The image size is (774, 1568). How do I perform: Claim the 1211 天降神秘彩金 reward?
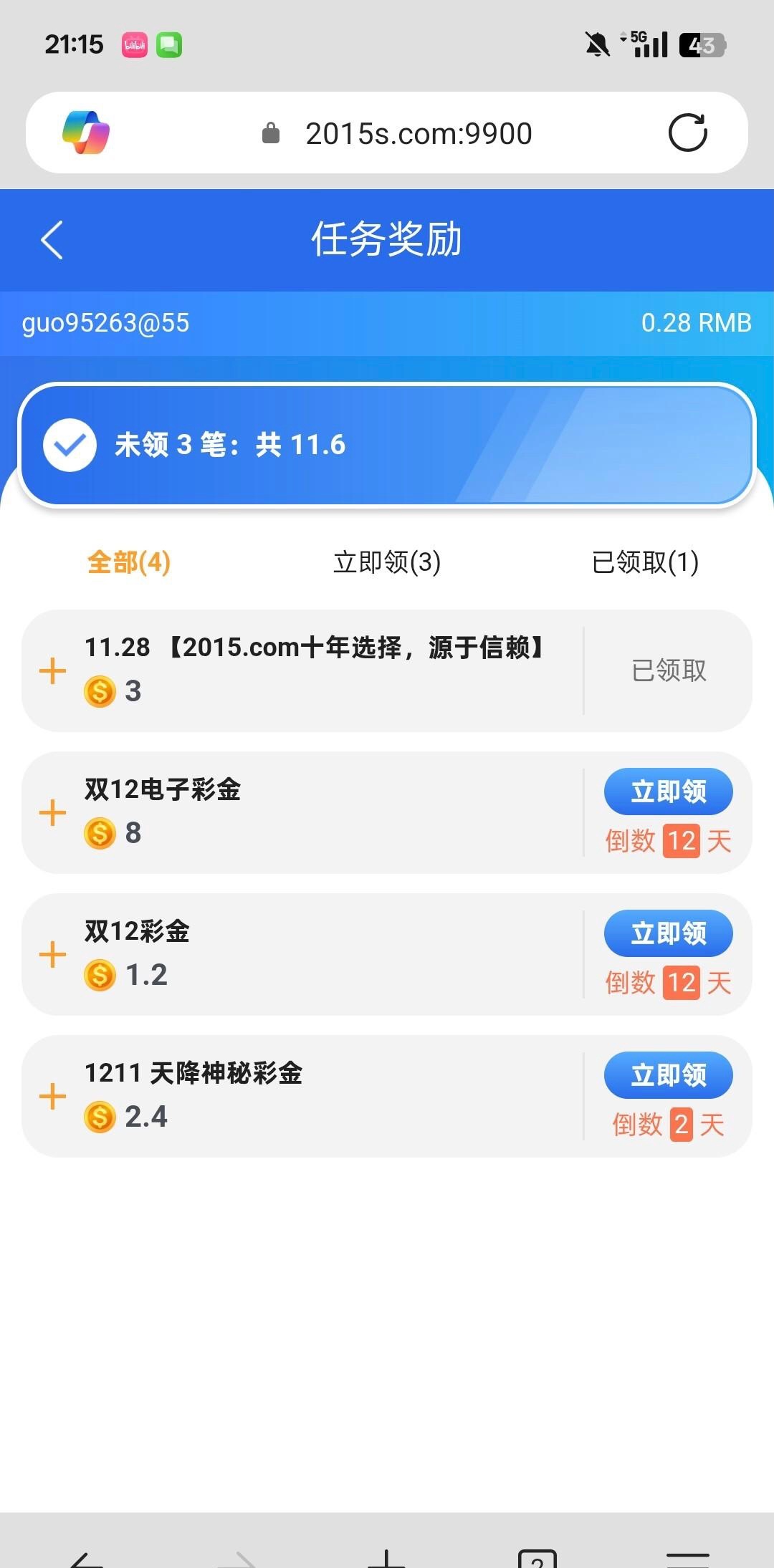[x=668, y=1075]
